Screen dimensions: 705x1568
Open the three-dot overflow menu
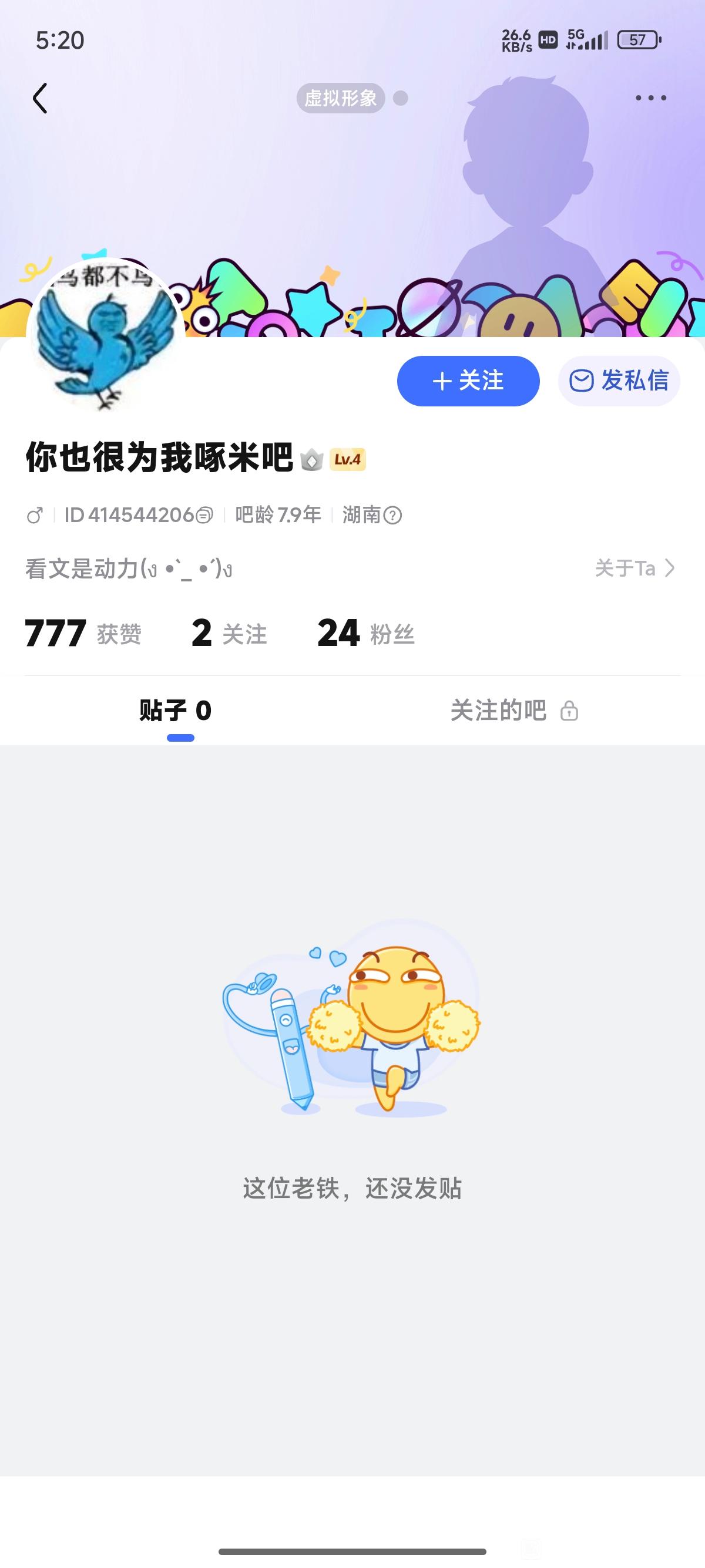[x=650, y=98]
